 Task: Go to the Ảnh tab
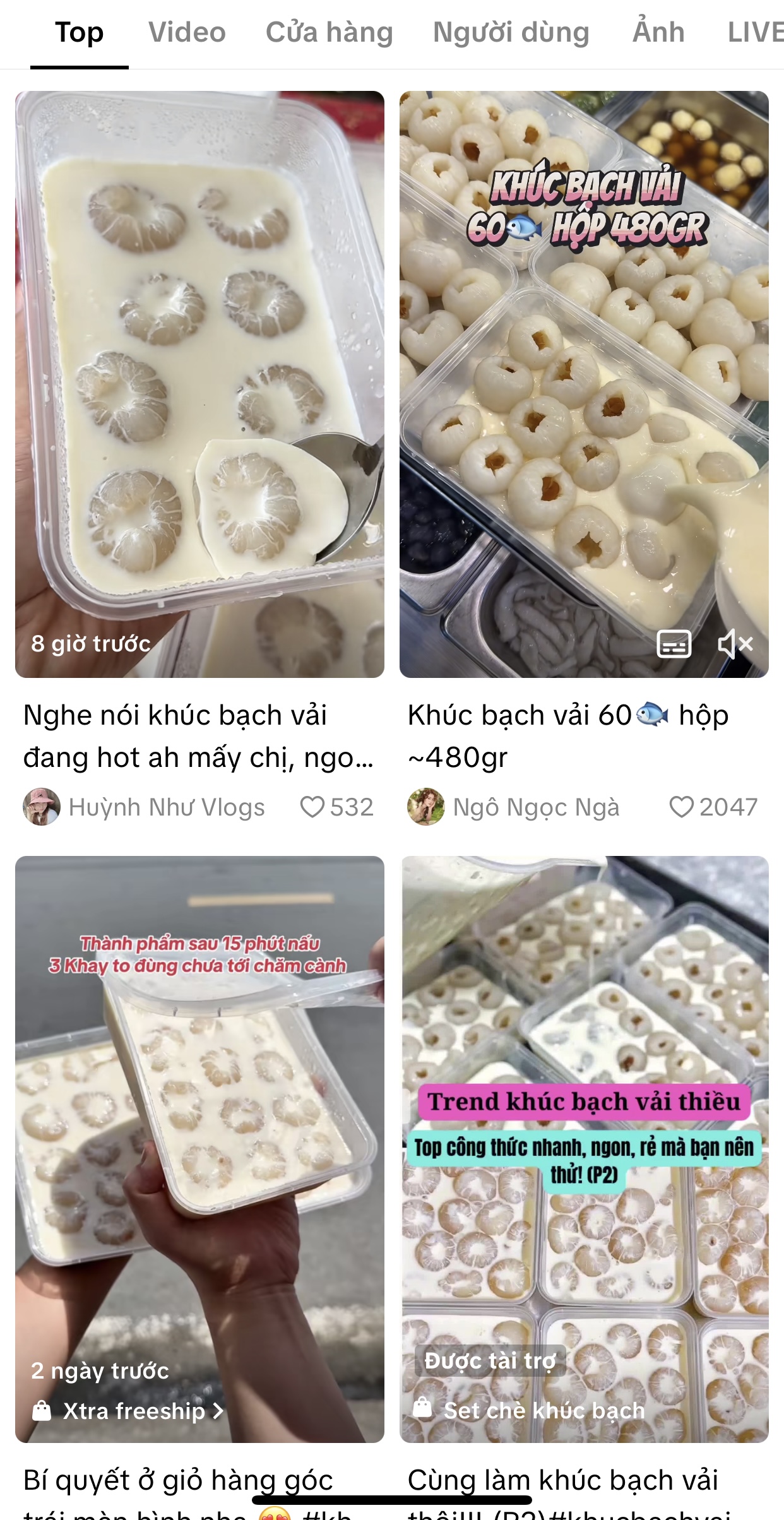pos(658,33)
